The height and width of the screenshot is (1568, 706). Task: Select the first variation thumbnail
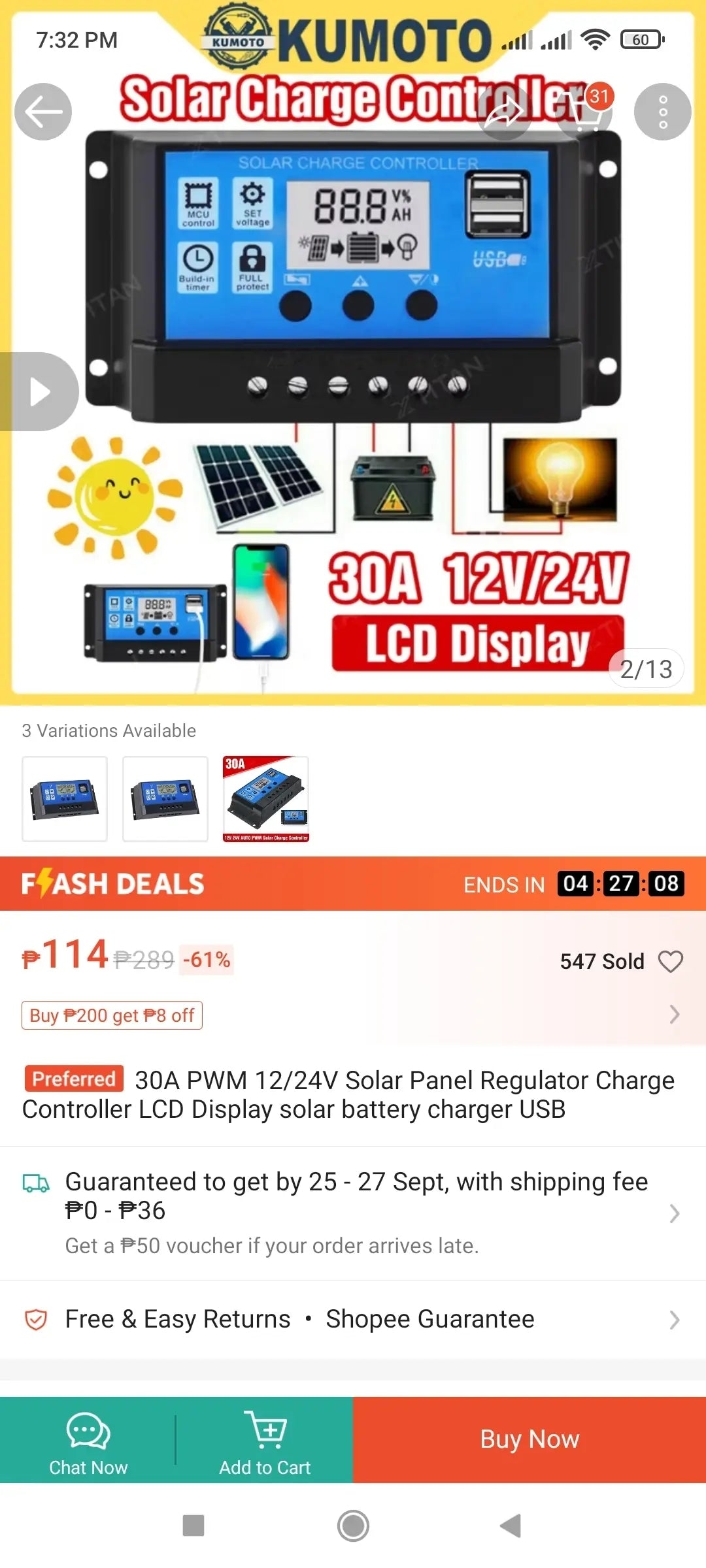(x=65, y=798)
